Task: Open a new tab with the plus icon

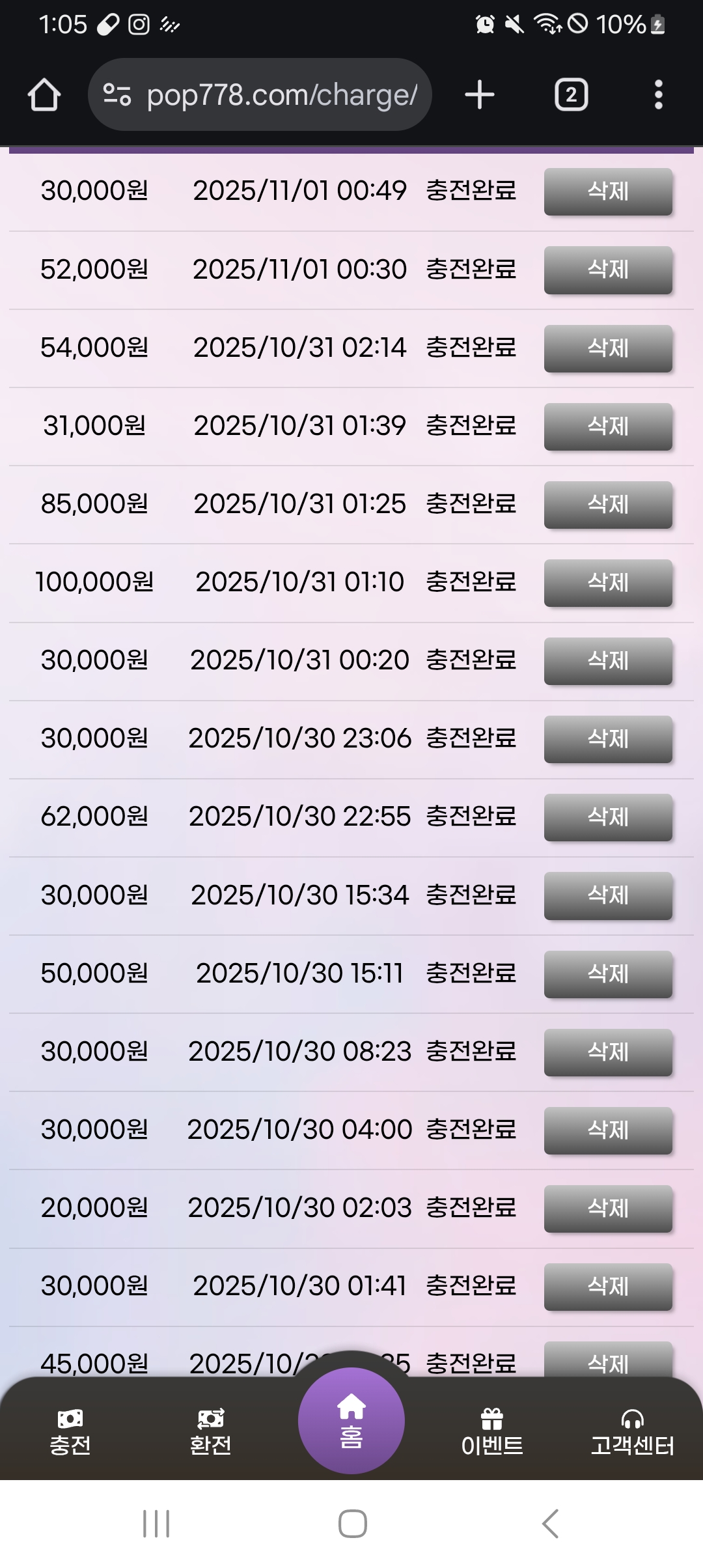Action: [480, 93]
